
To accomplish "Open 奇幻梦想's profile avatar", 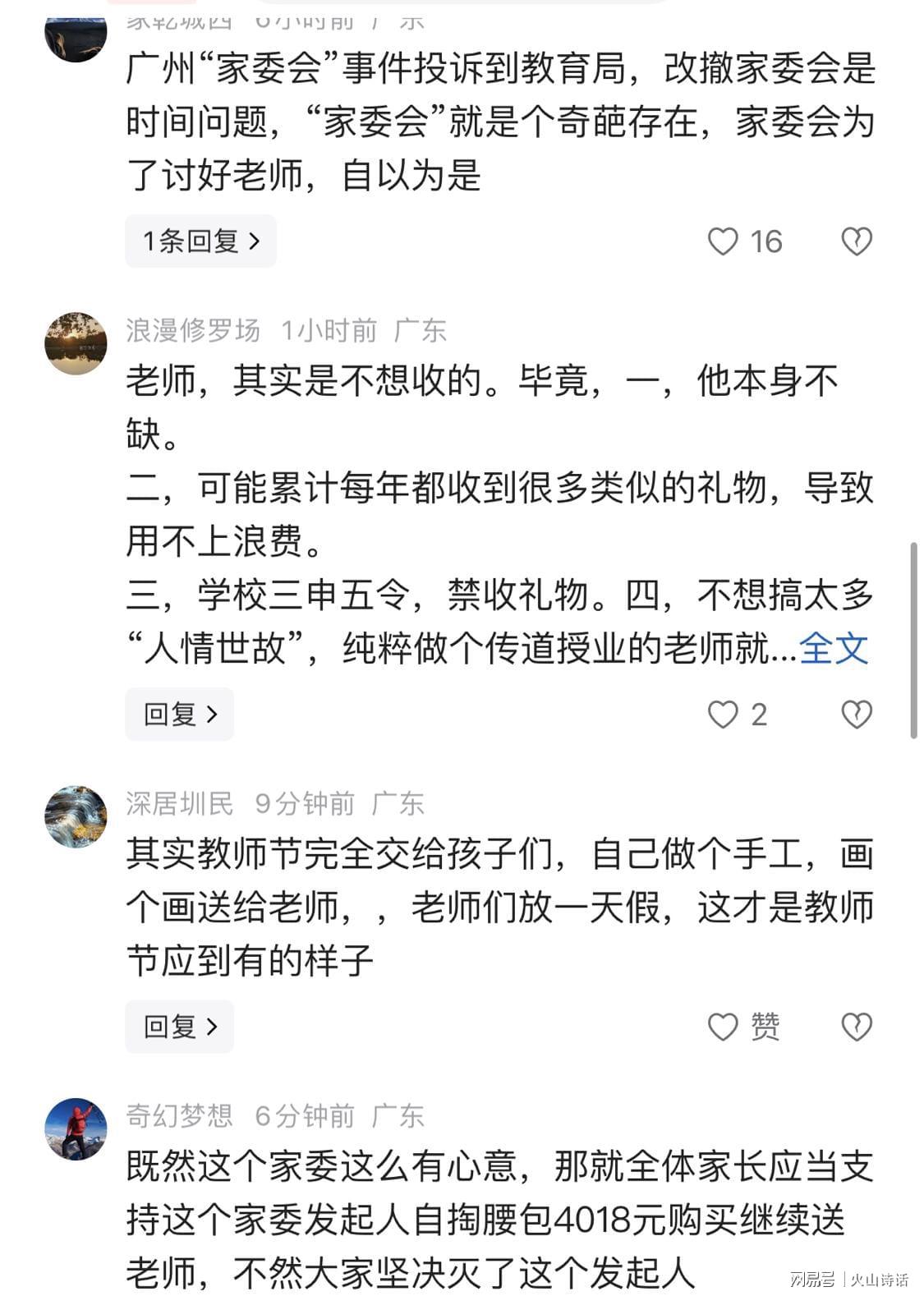I will [76, 1128].
